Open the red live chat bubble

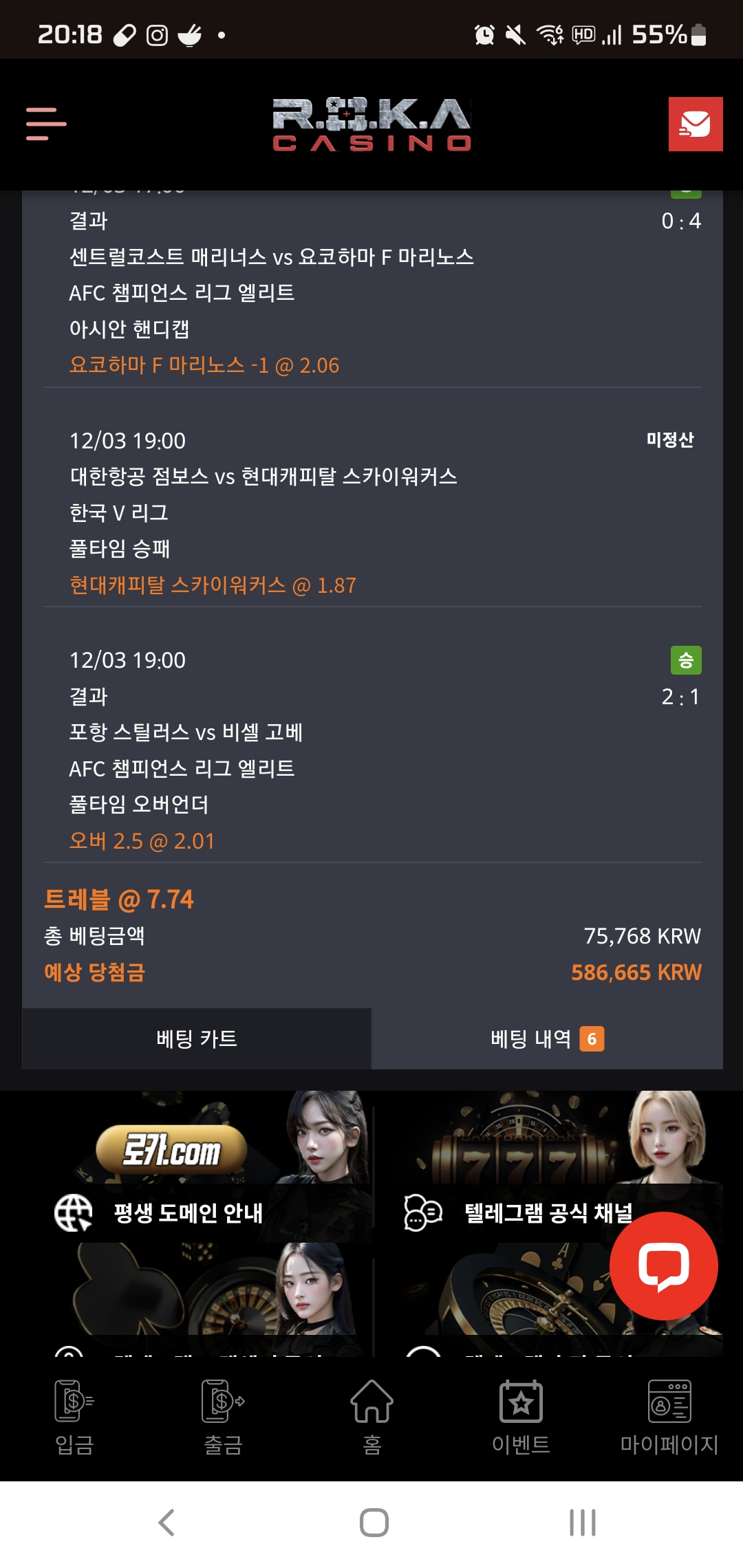pos(664,1265)
